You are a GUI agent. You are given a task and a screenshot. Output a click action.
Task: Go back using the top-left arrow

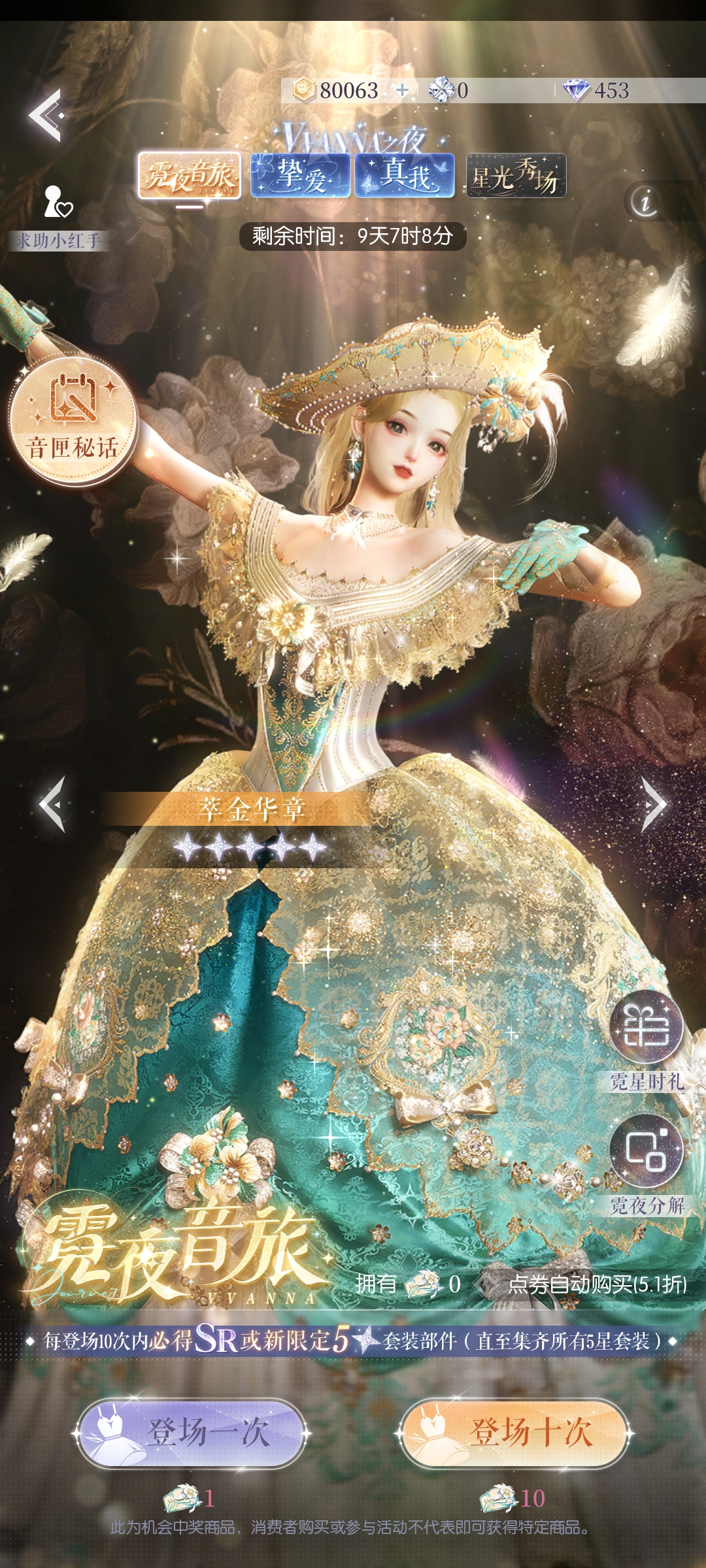click(x=46, y=116)
